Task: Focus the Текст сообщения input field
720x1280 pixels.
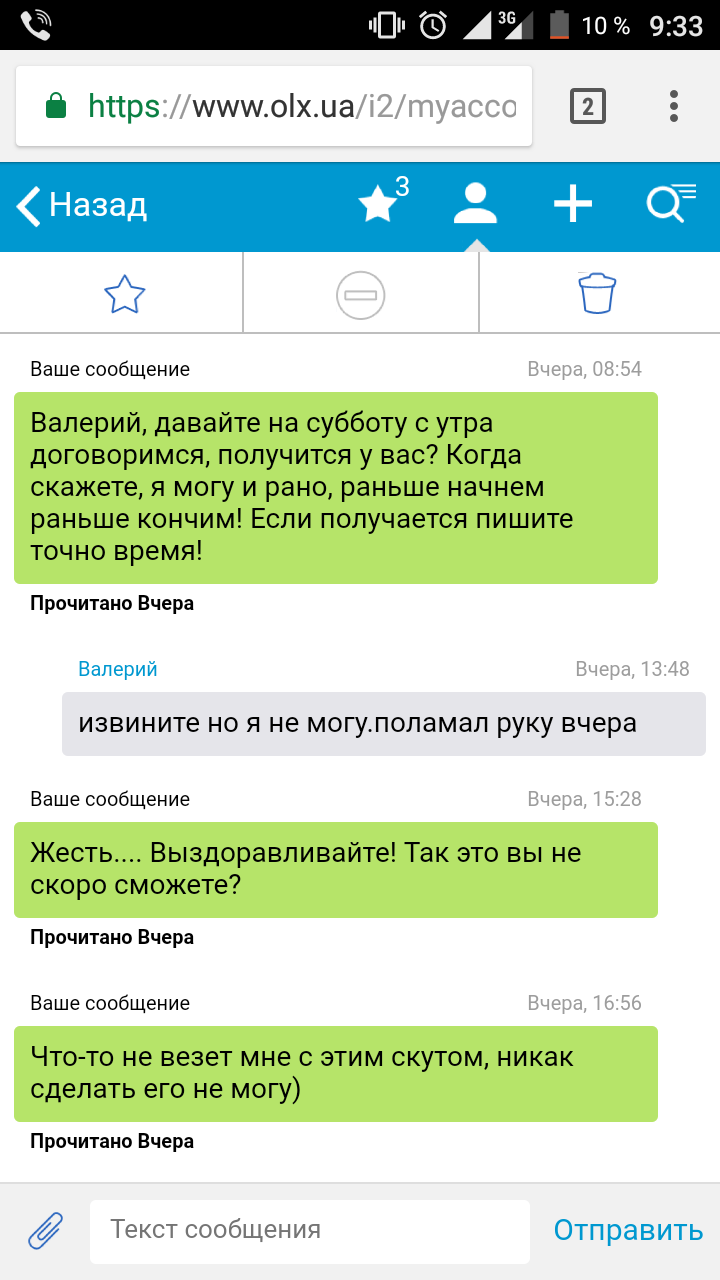Action: 310,1230
